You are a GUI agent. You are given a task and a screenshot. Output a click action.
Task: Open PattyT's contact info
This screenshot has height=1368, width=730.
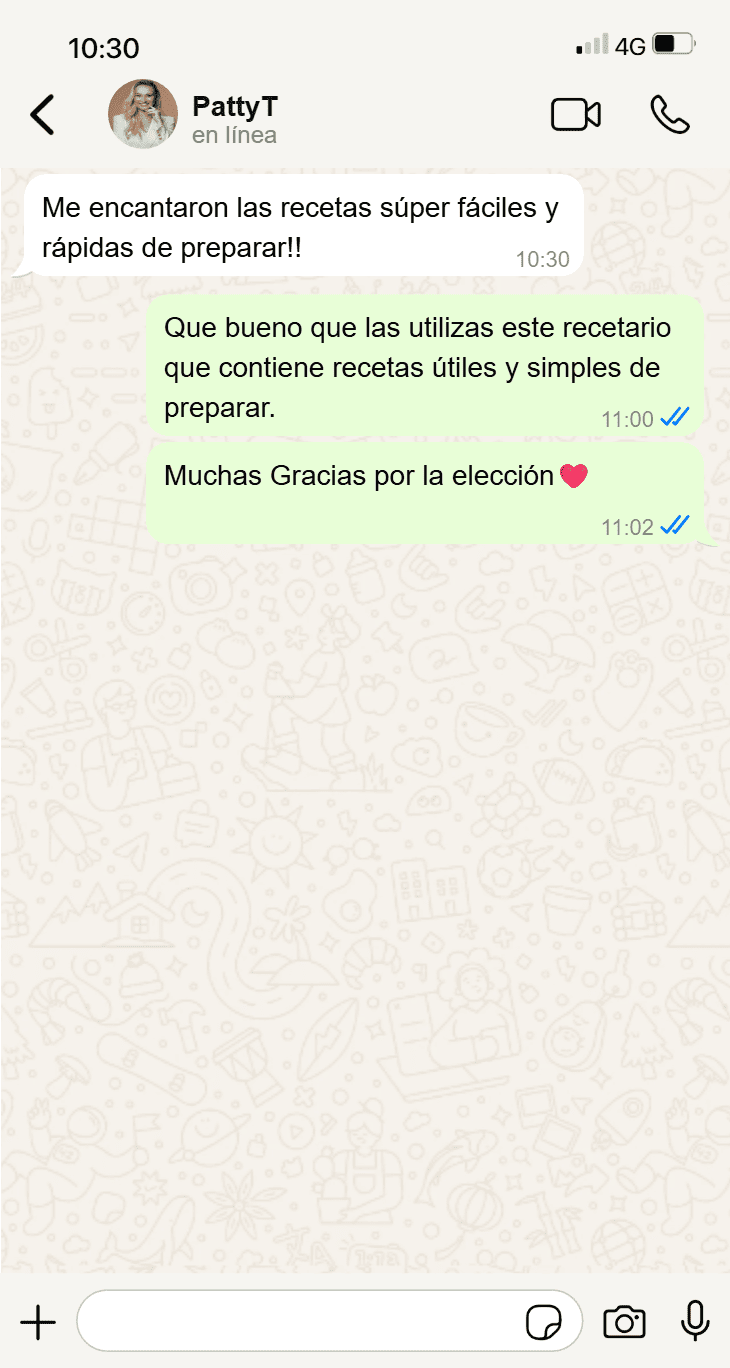234,118
